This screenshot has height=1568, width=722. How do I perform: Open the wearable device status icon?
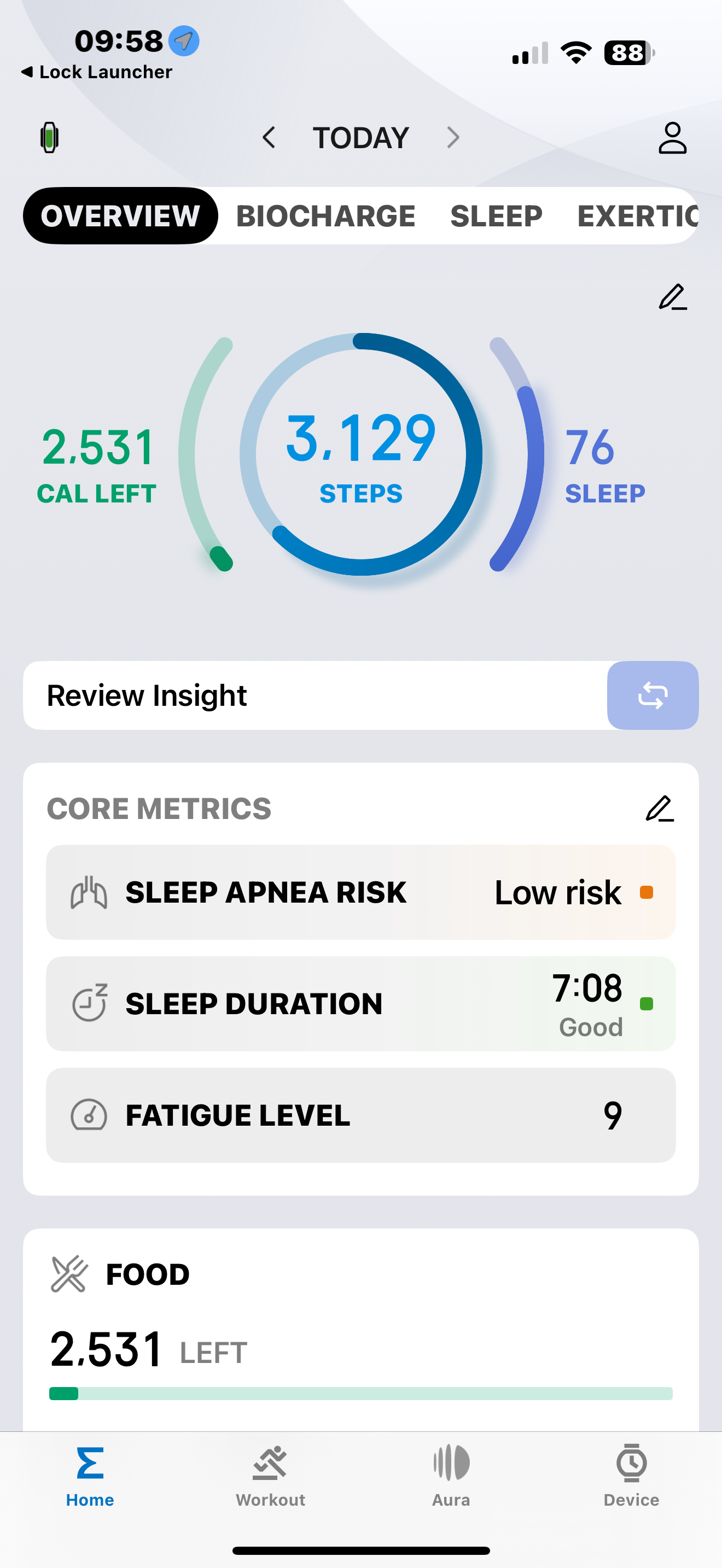click(49, 138)
